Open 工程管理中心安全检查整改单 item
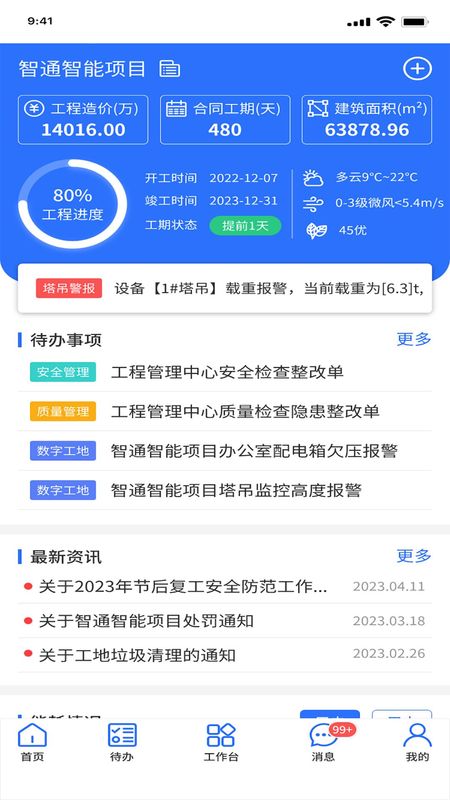The height and width of the screenshot is (800, 450). [225, 372]
